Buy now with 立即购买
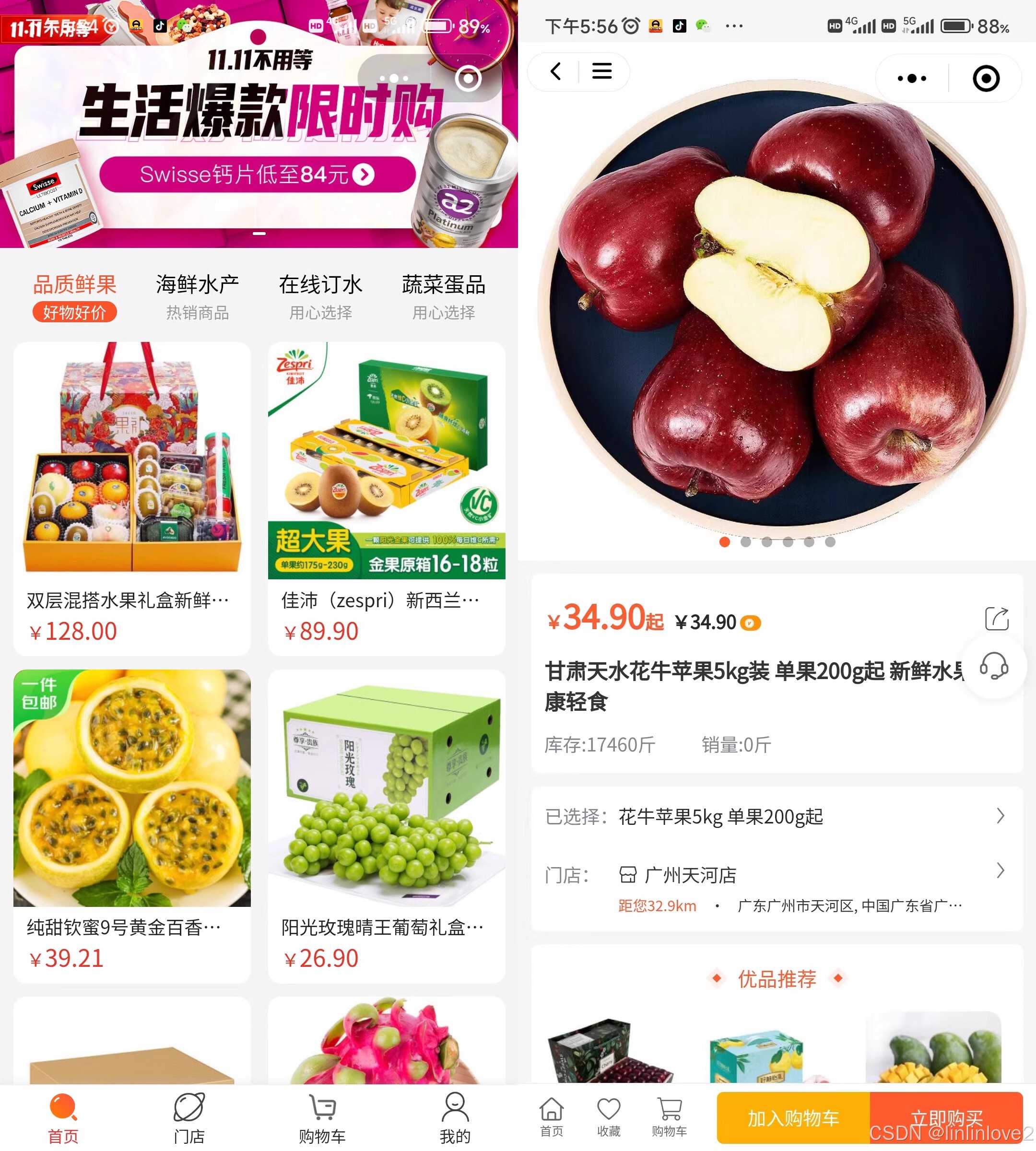1036x1151 pixels. (x=946, y=1118)
